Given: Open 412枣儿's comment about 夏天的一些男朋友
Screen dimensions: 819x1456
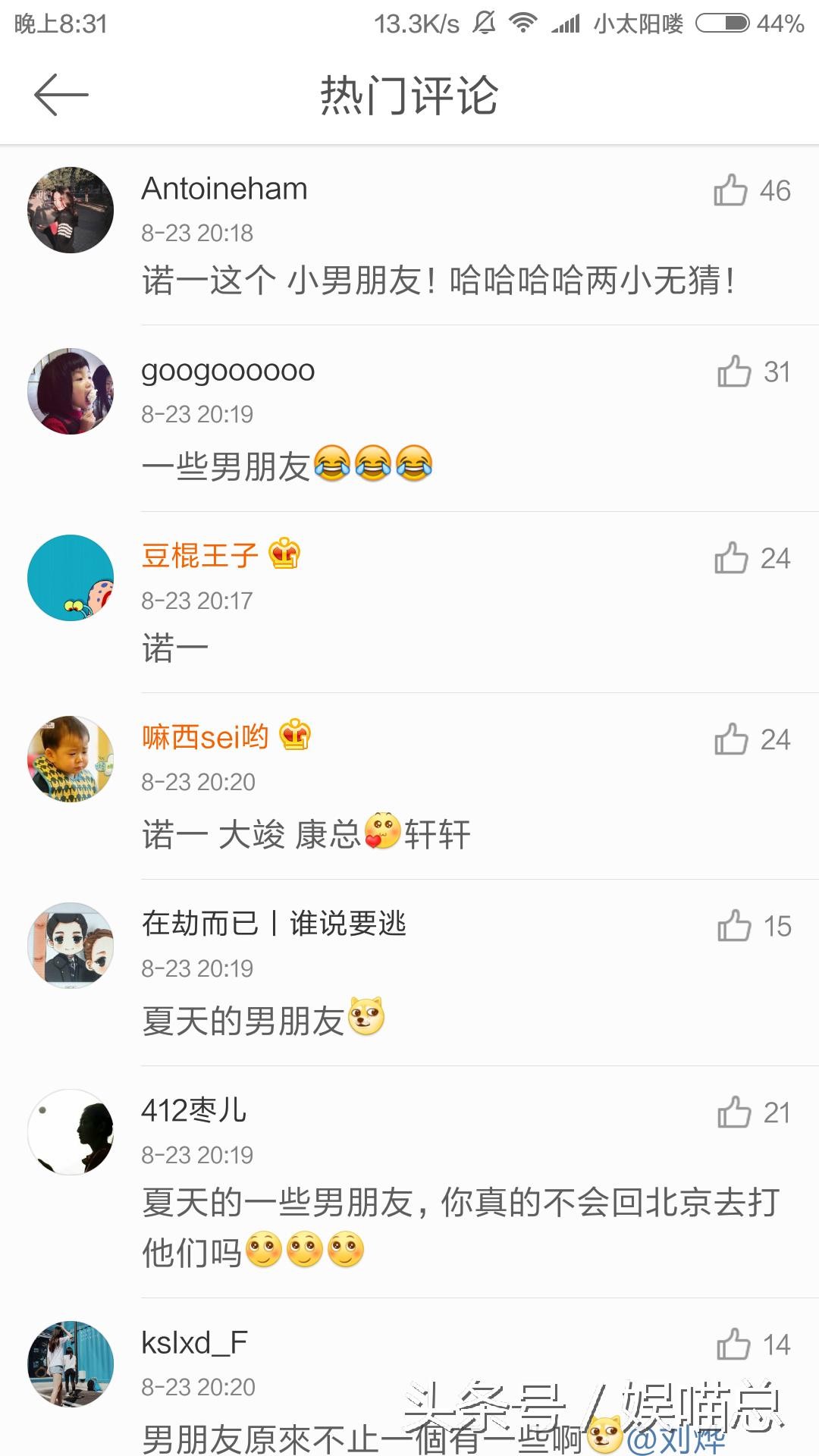Looking at the screenshot, I should pyautogui.click(x=460, y=1226).
